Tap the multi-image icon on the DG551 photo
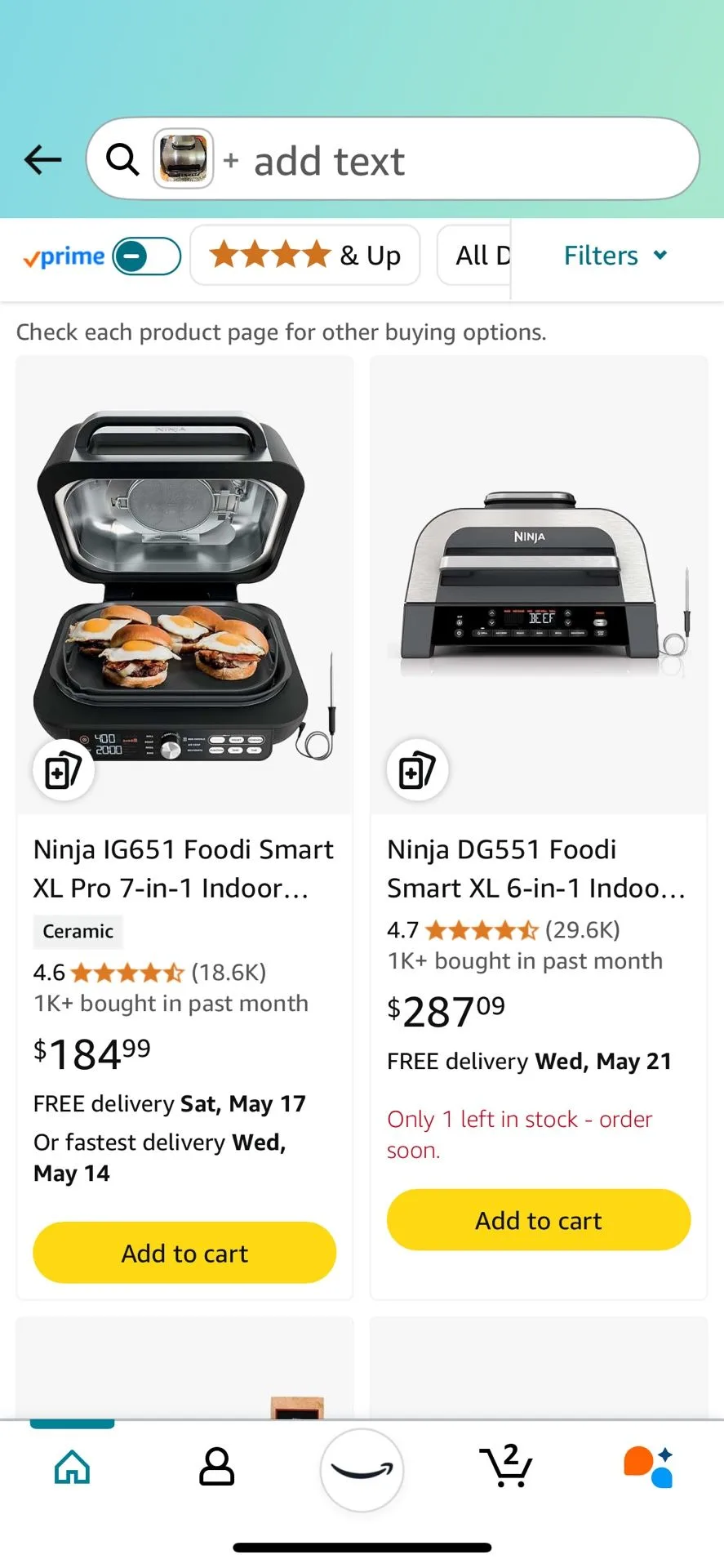This screenshot has width=724, height=1568. click(x=417, y=768)
